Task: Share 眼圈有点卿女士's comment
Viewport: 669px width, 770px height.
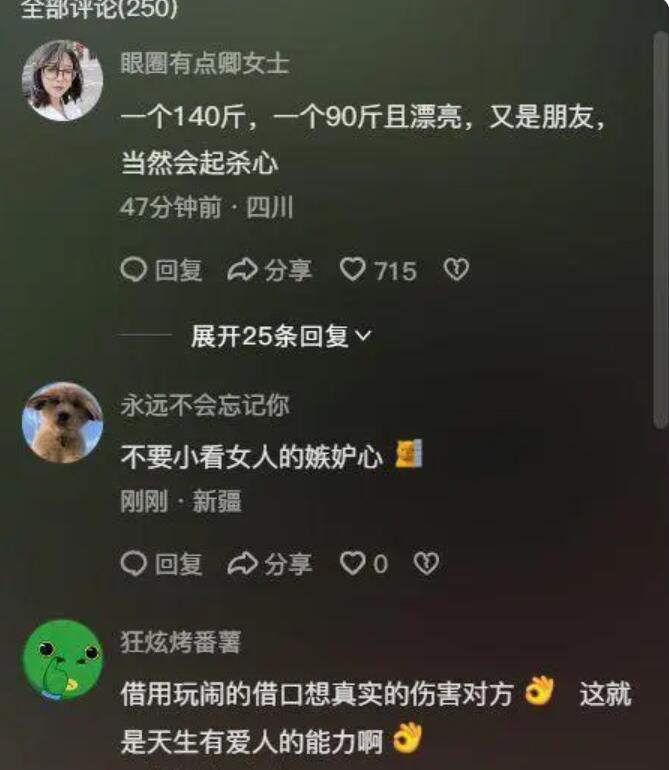Action: 270,270
